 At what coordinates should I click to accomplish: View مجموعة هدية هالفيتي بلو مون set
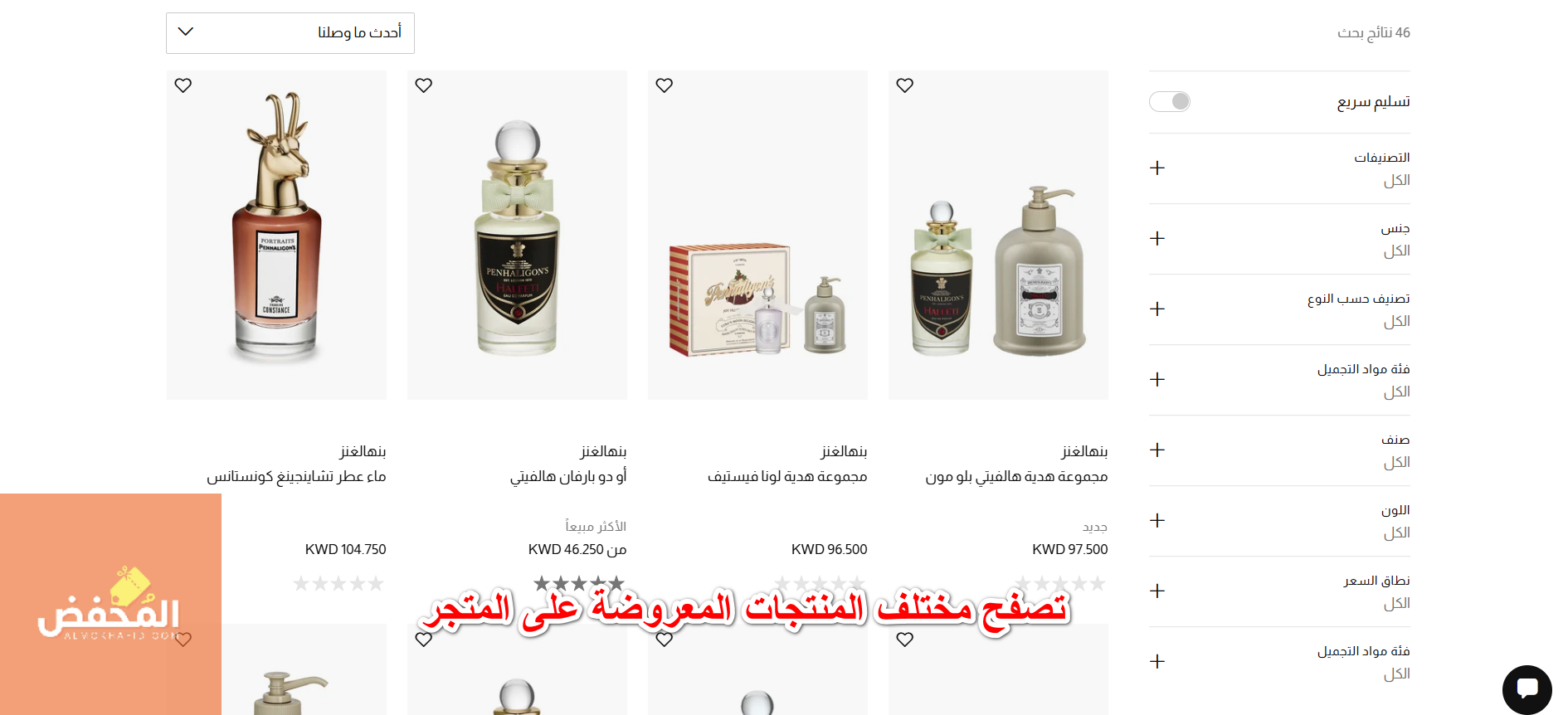click(998, 235)
